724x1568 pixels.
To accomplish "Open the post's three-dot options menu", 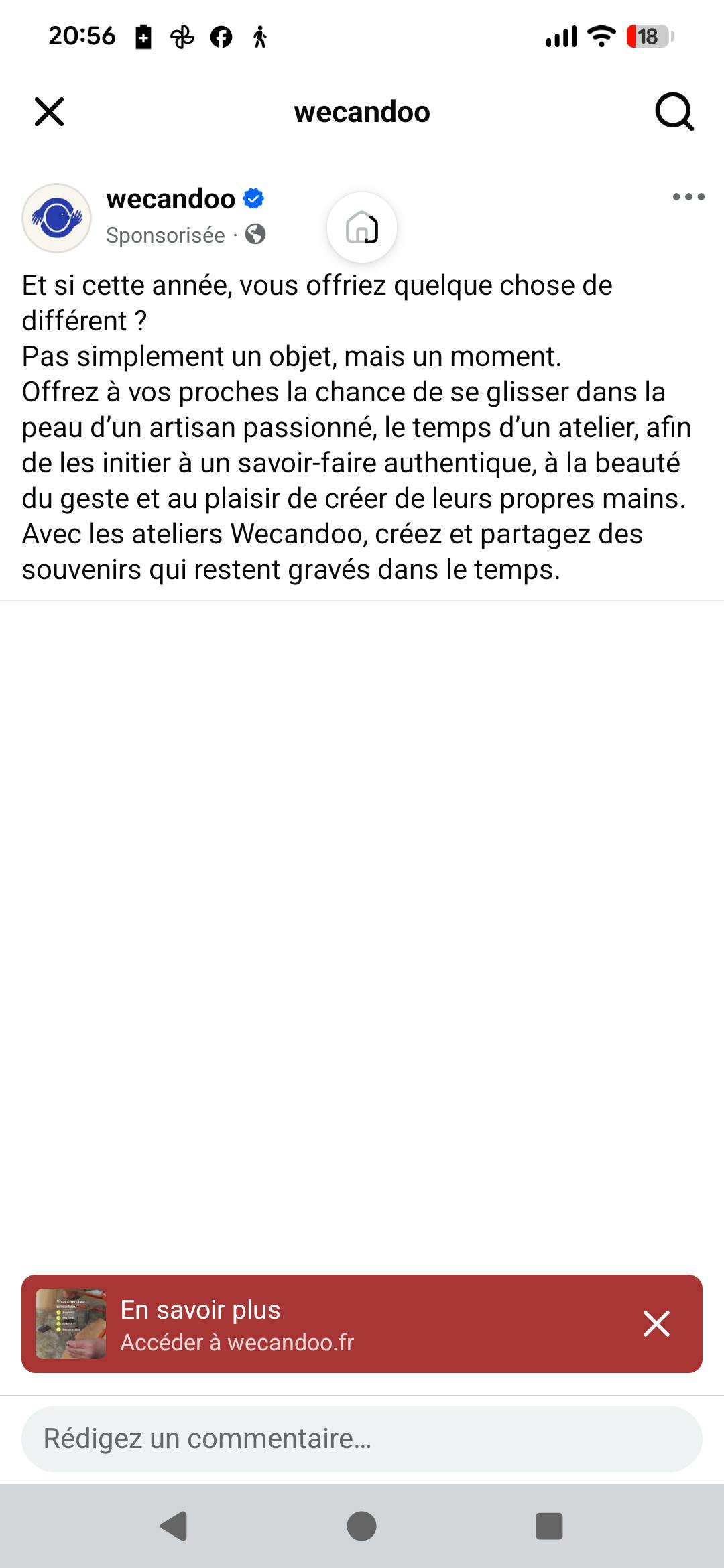I will pos(688,197).
